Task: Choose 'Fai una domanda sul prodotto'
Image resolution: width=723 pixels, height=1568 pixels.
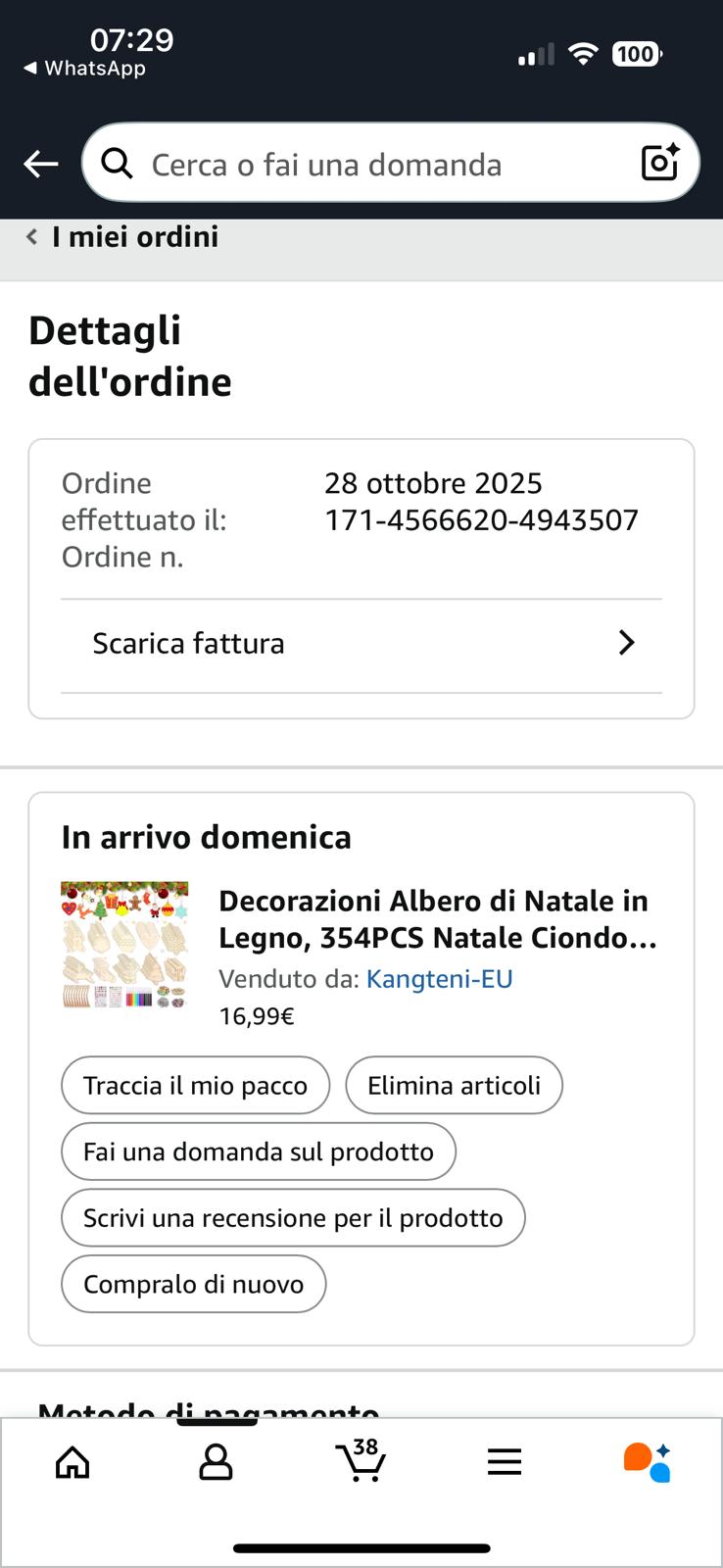Action: click(259, 1151)
